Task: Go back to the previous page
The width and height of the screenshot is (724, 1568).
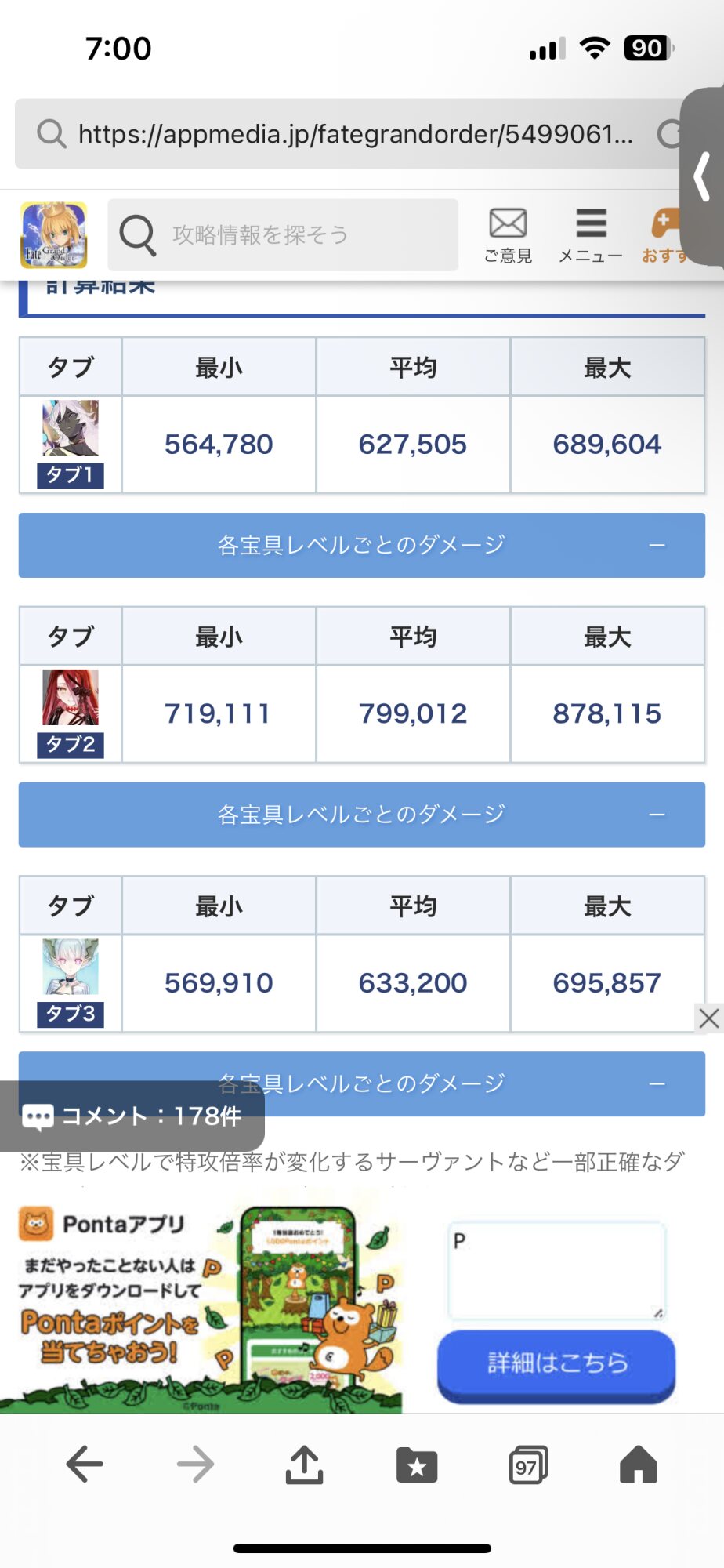Action: 85,1464
